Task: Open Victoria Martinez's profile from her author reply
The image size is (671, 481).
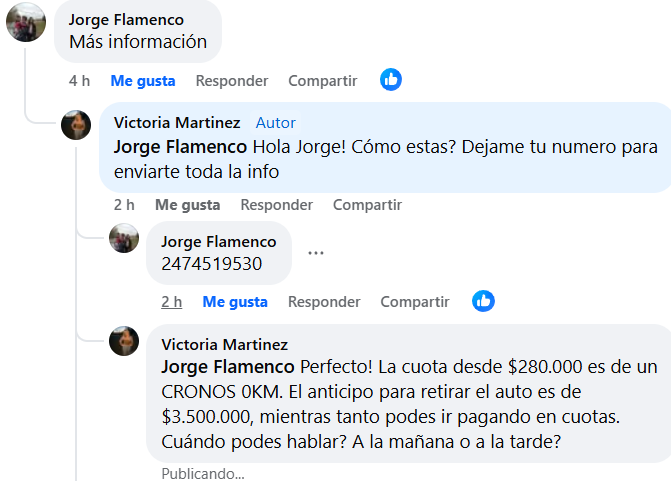Action: [177, 123]
